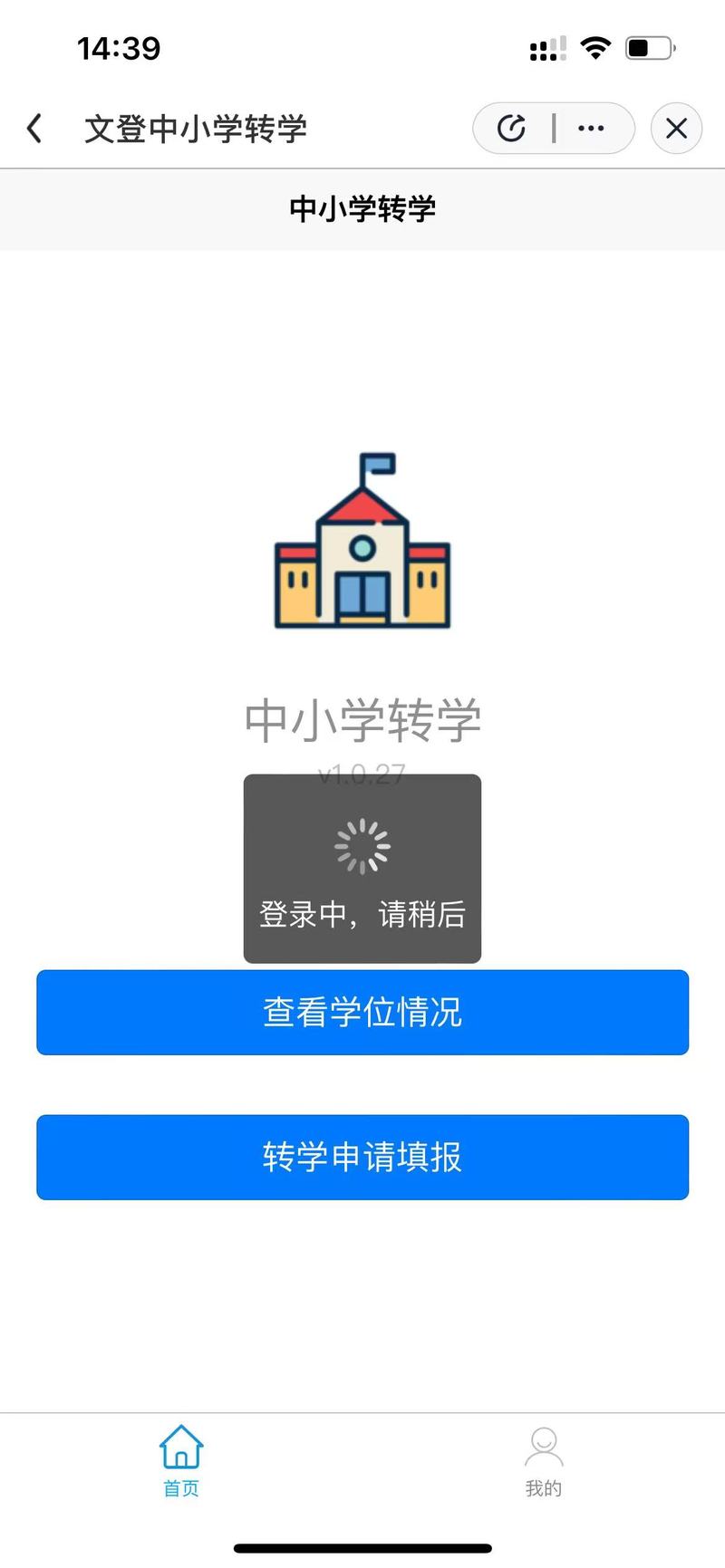This screenshot has height=1568, width=725.
Task: Switch to the 我的 tab
Action: click(544, 1460)
